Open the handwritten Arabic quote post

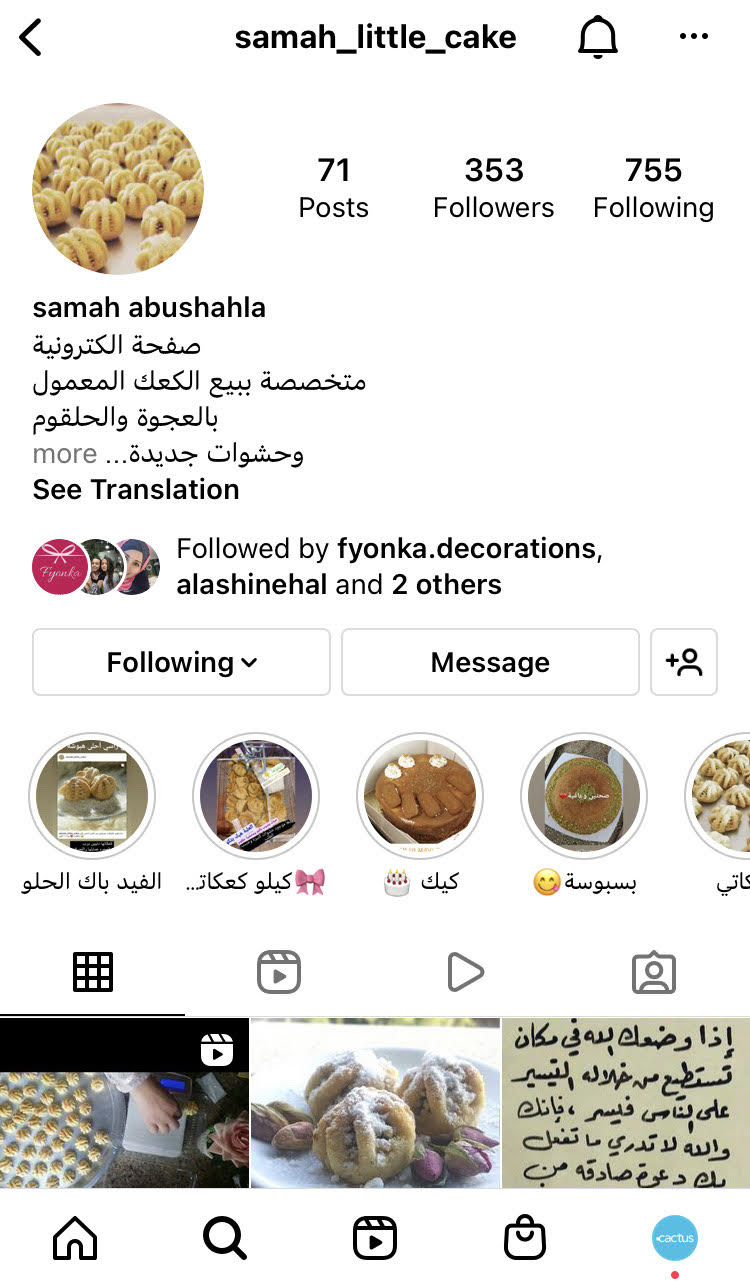click(626, 1103)
